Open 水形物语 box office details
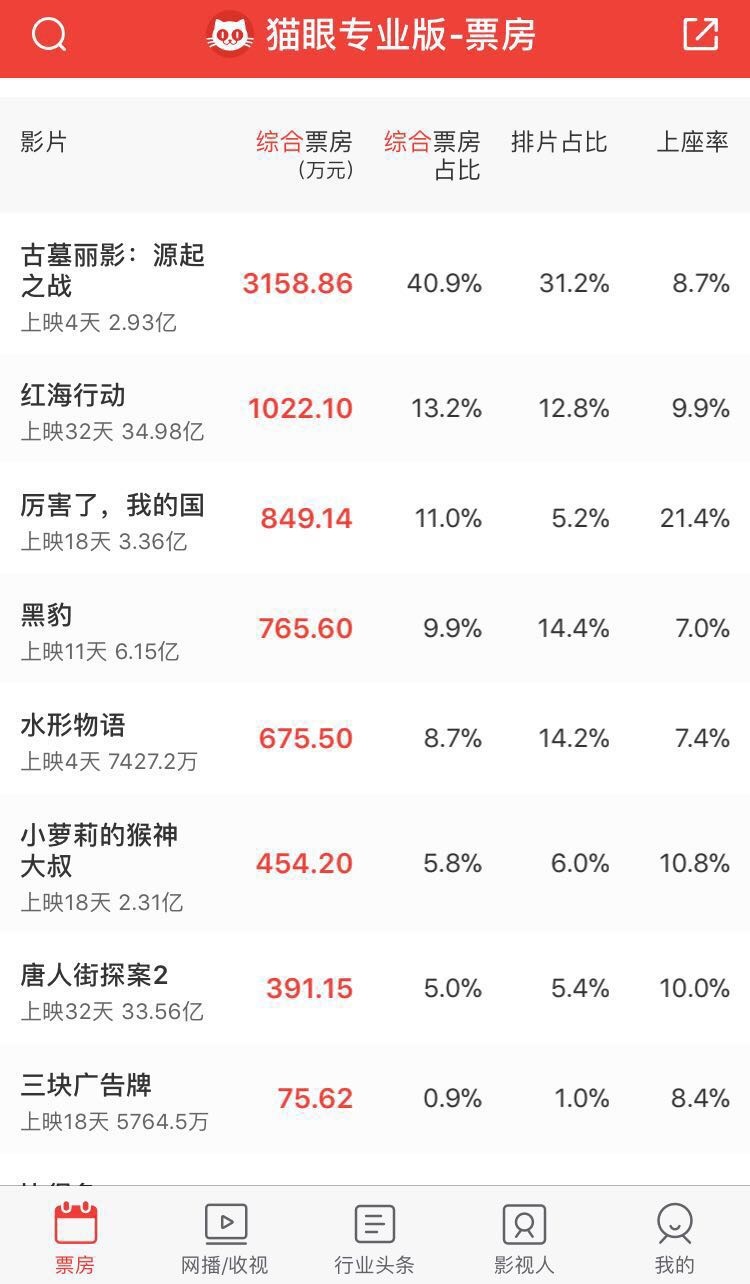The width and height of the screenshot is (750, 1284). (x=375, y=738)
